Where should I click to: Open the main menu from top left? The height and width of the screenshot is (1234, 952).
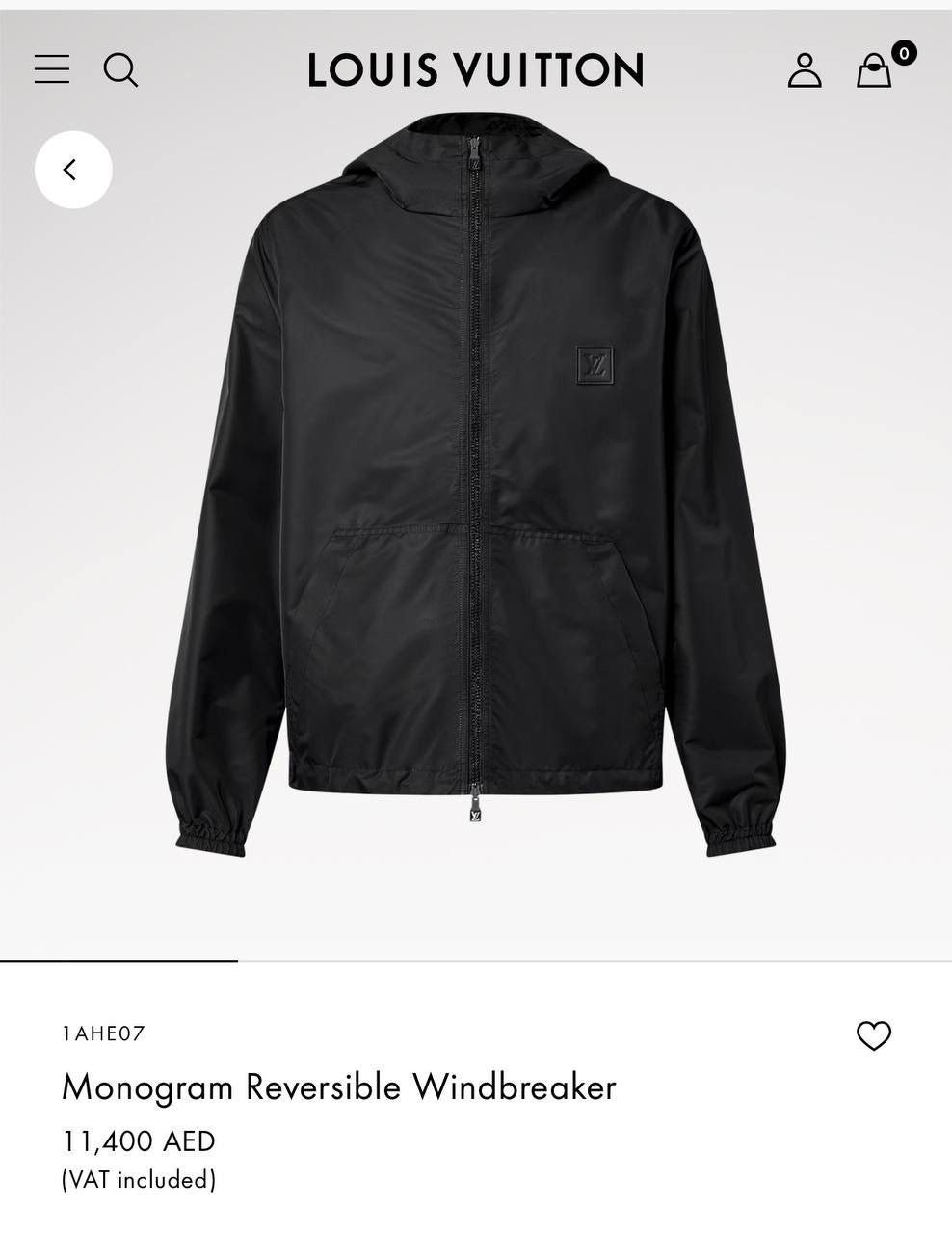(51, 69)
